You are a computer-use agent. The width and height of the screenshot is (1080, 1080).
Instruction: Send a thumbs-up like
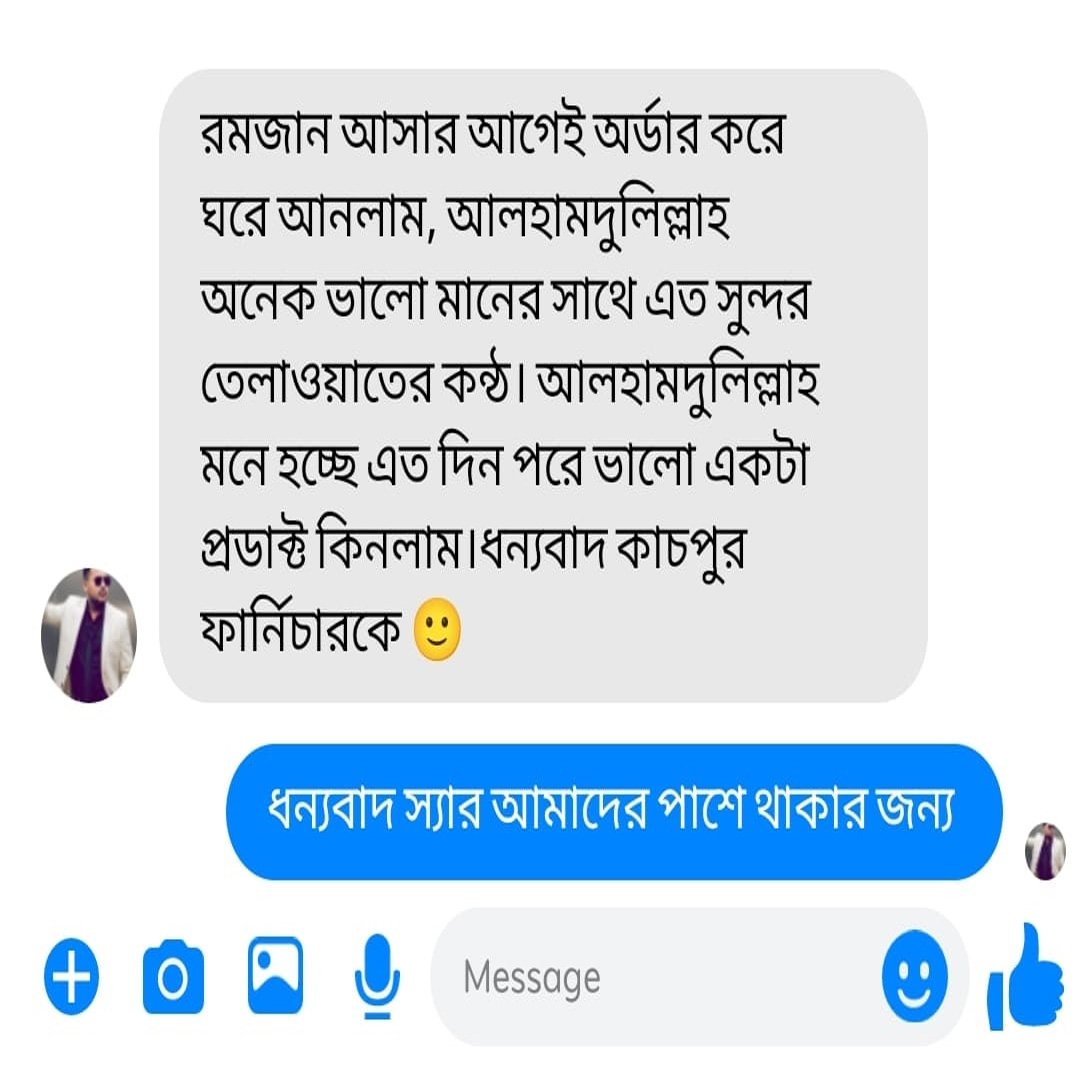pyautogui.click(x=1026, y=978)
